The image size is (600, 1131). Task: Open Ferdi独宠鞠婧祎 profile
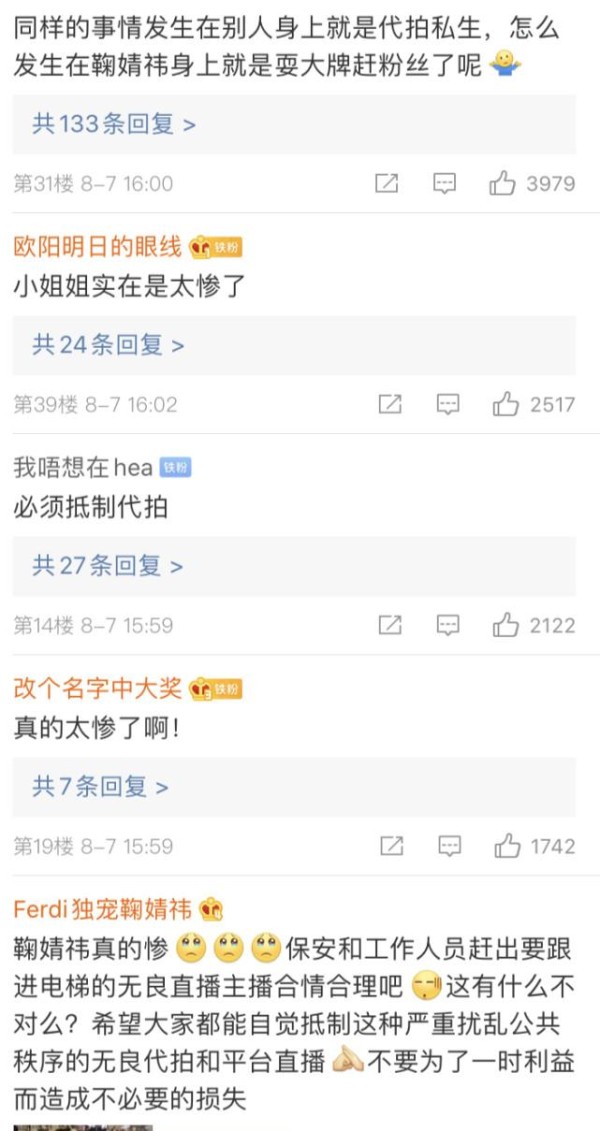[102, 910]
